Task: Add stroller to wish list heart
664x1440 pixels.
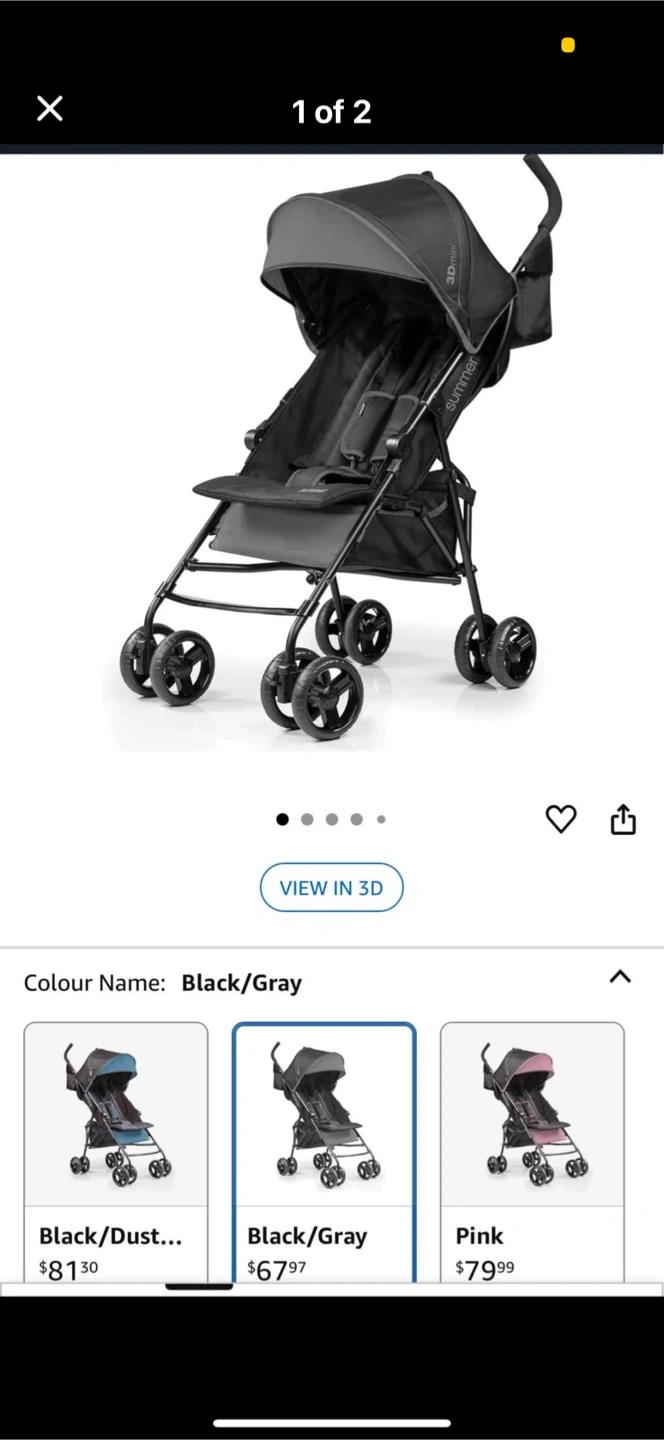Action: [561, 820]
